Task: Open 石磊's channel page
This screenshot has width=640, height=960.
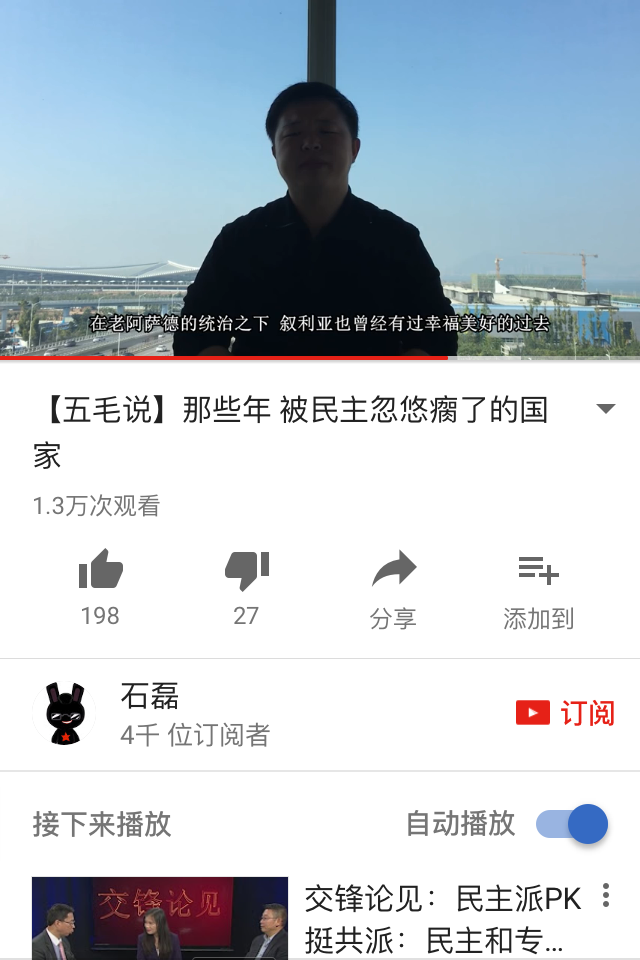Action: click(66, 714)
